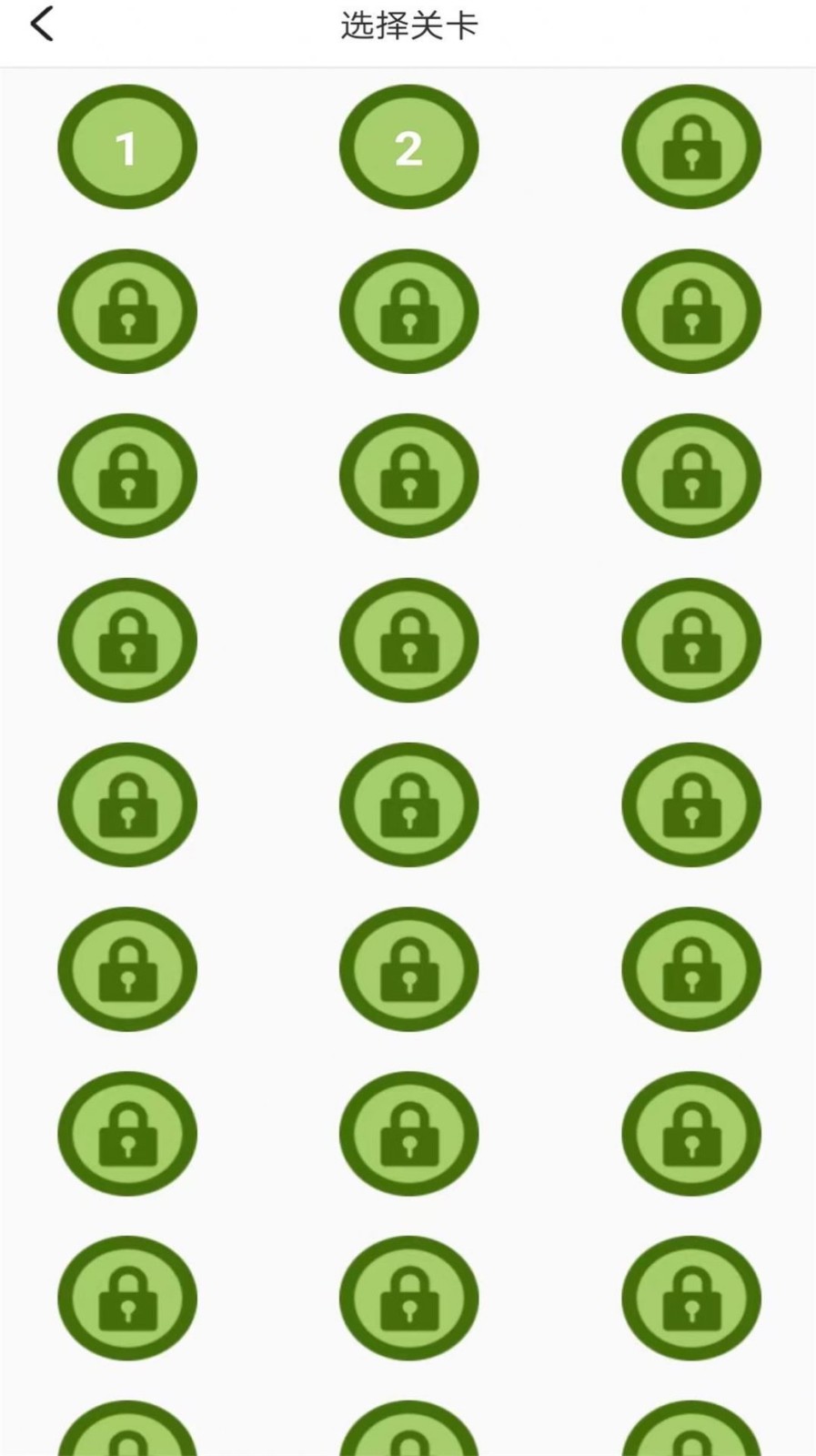This screenshot has width=816, height=1456.
Task: Tap the left lock icon in the fourth row
Action: [x=127, y=640]
